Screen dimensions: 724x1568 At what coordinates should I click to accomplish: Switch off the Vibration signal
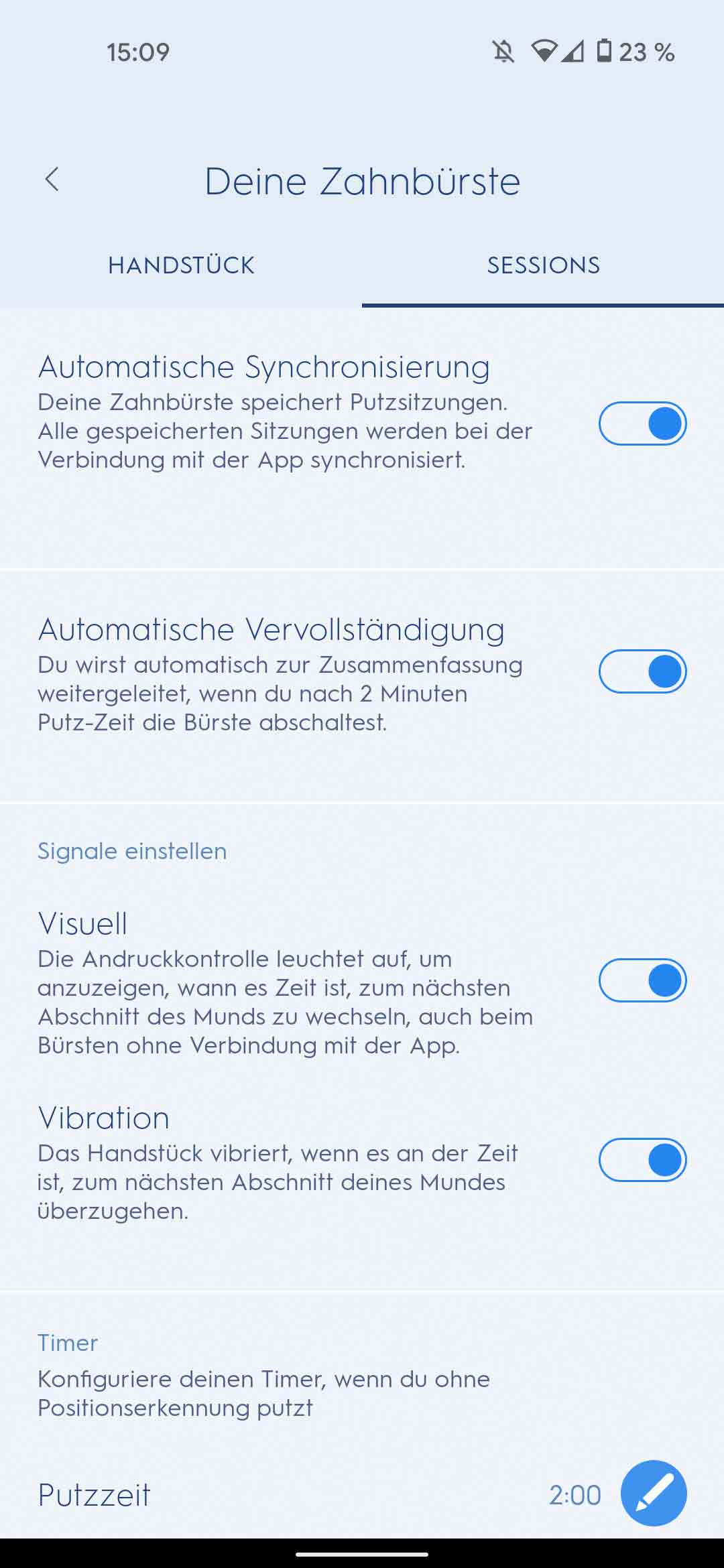(642, 1160)
